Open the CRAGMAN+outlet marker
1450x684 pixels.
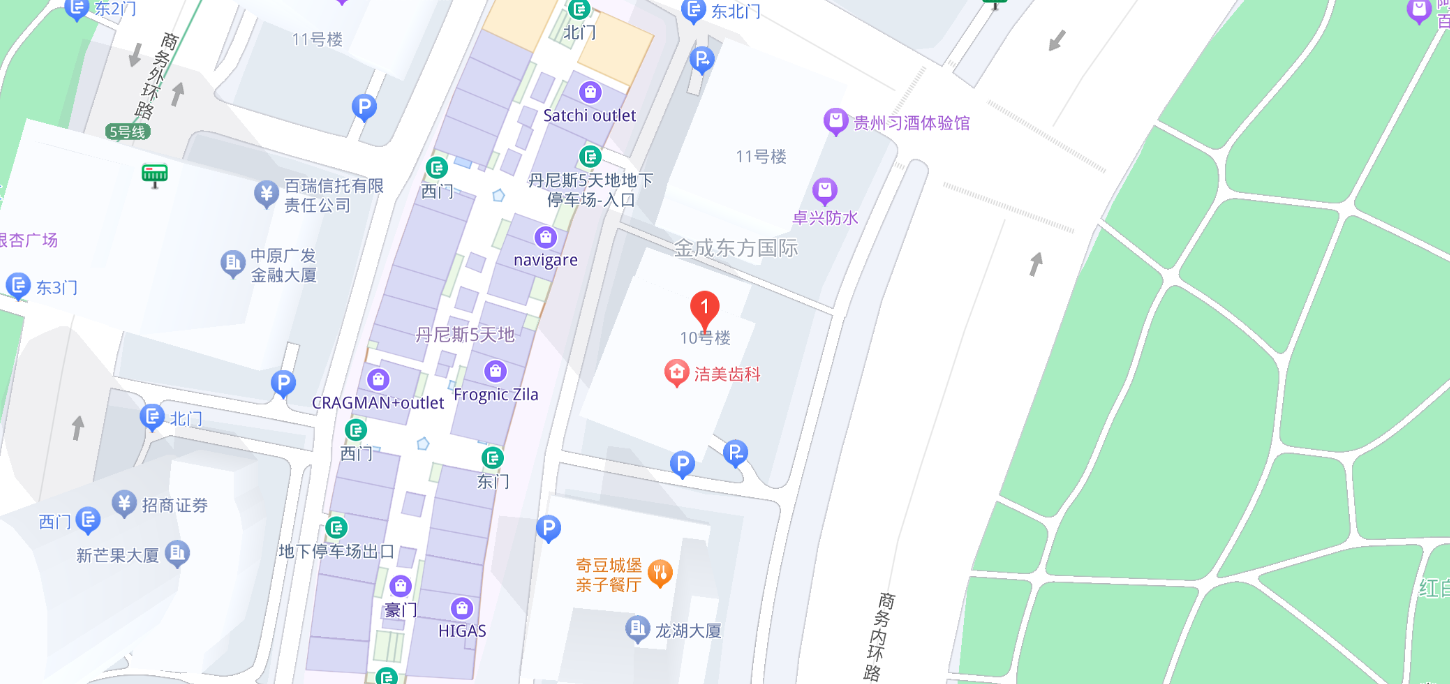pyautogui.click(x=378, y=380)
